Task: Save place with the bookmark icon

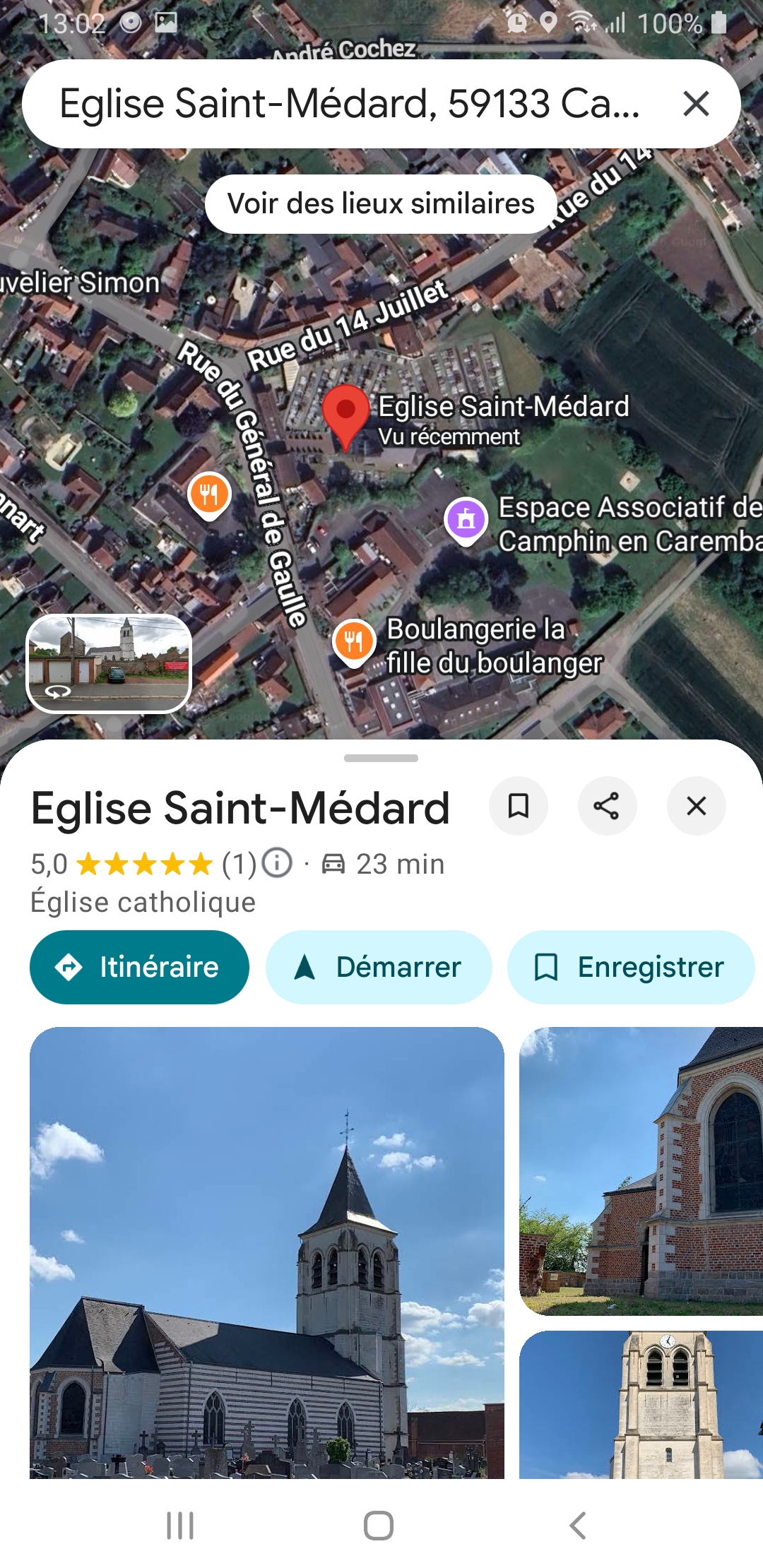Action: 519,806
